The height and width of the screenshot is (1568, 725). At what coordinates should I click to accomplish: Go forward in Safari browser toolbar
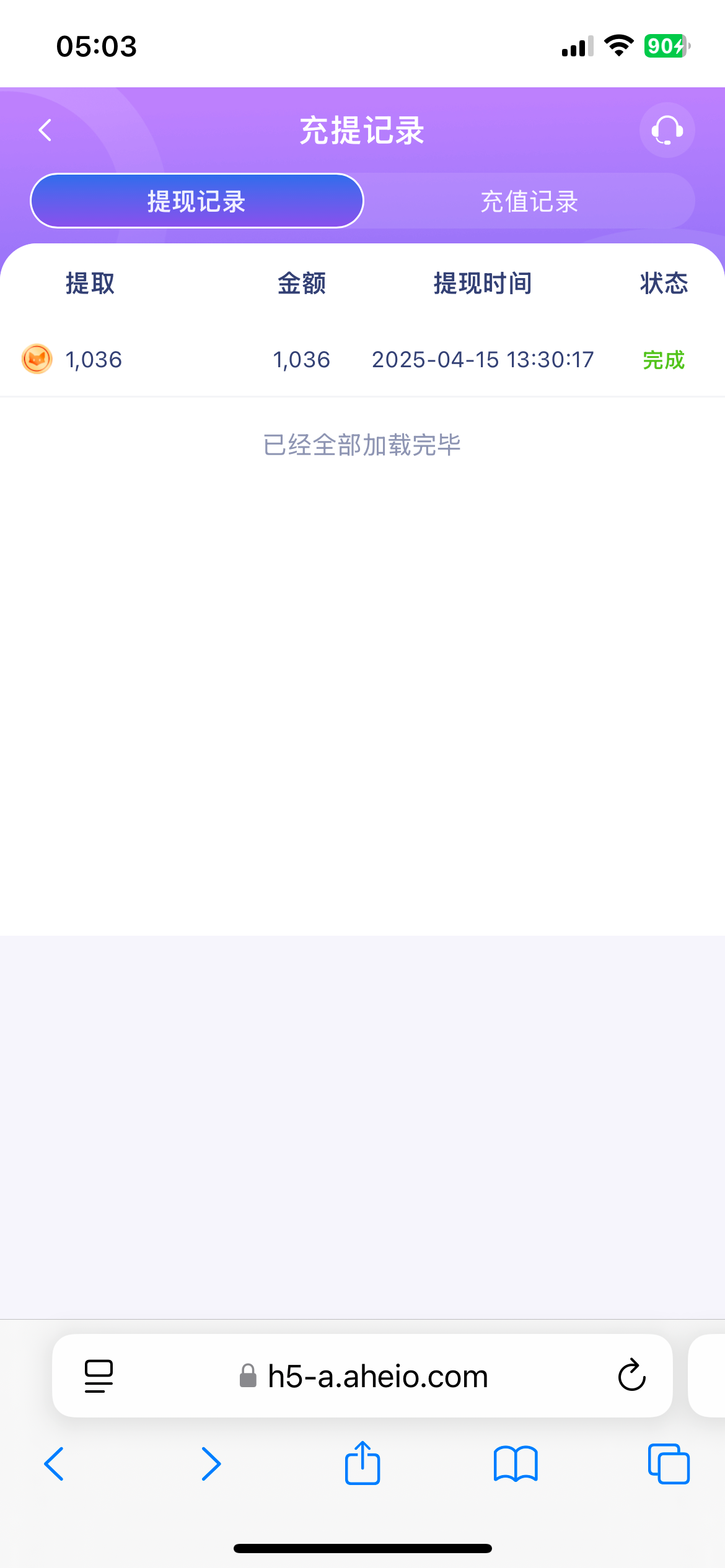211,1464
